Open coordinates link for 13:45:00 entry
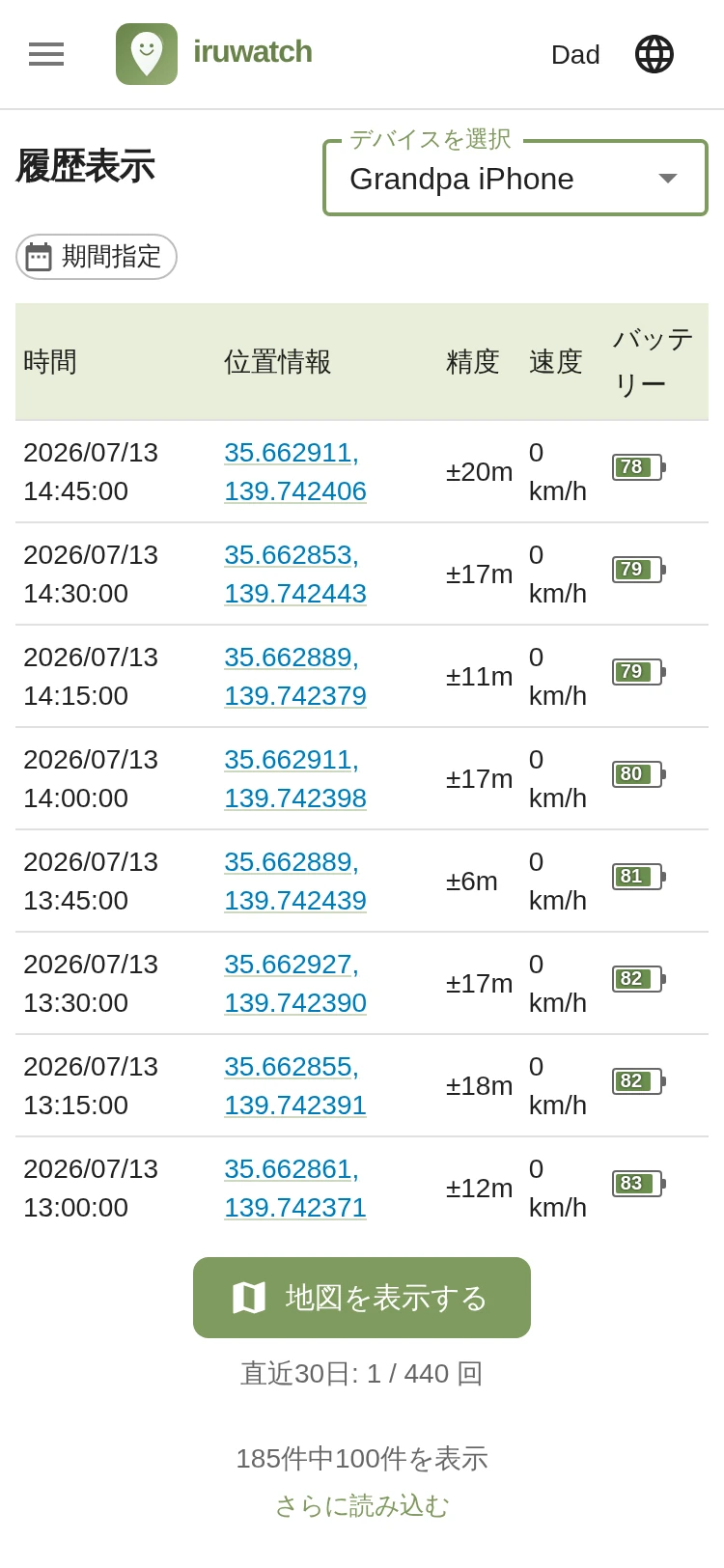This screenshot has height=1568, width=724. 295,882
